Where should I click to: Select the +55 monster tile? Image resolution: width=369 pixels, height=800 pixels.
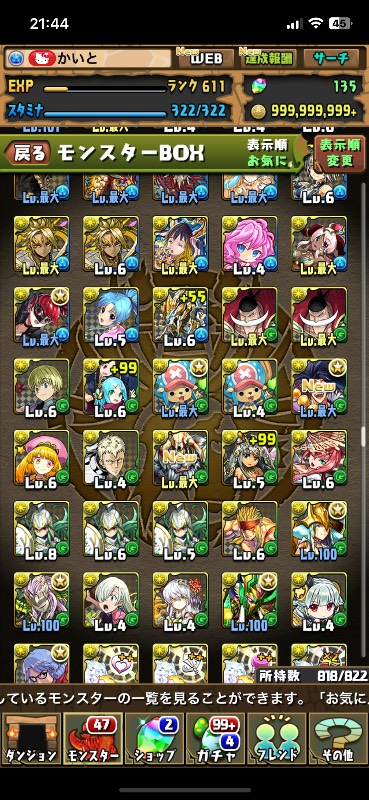coord(181,315)
